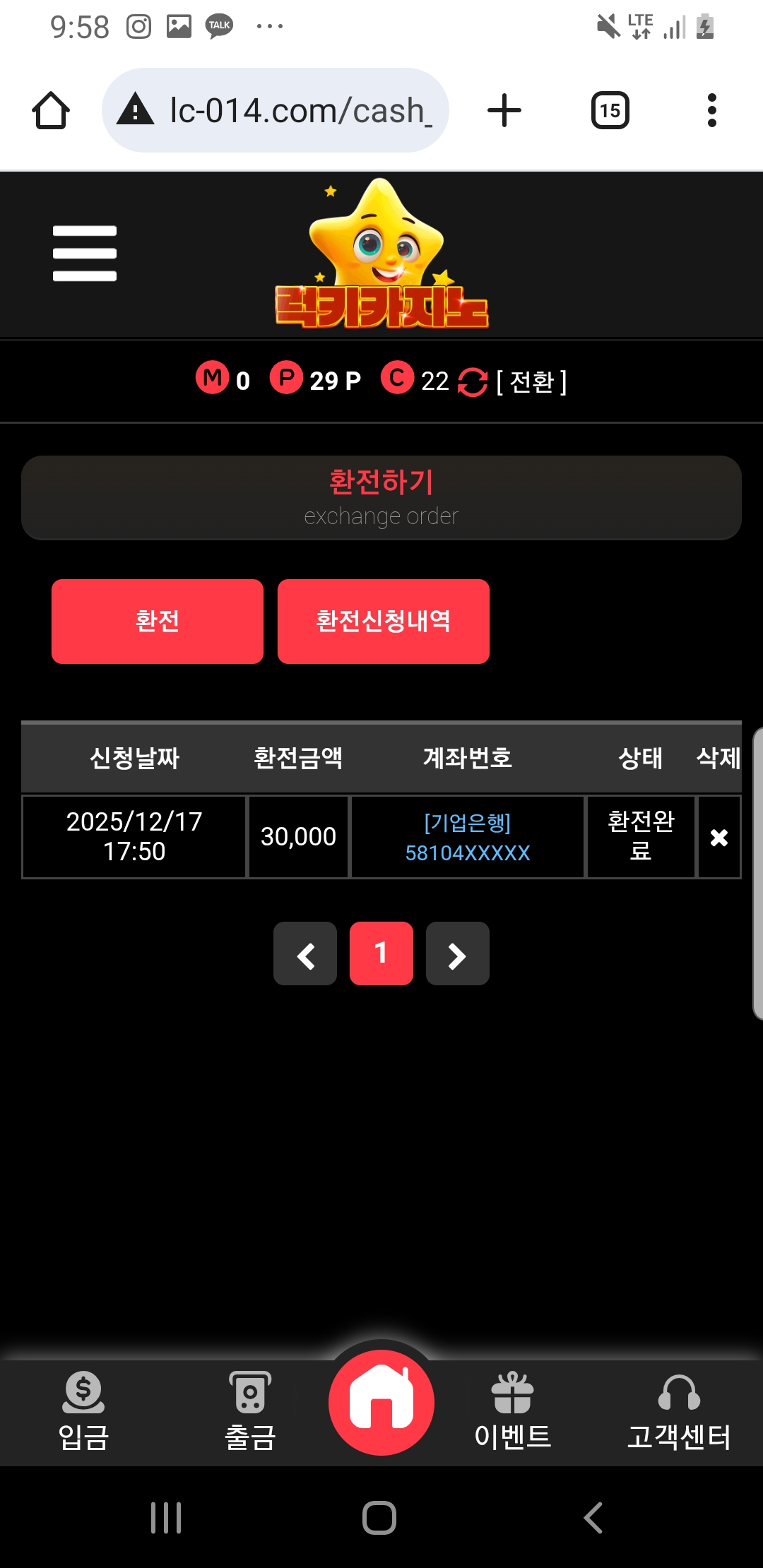Open the 고객센터 customer center

[679, 1410]
